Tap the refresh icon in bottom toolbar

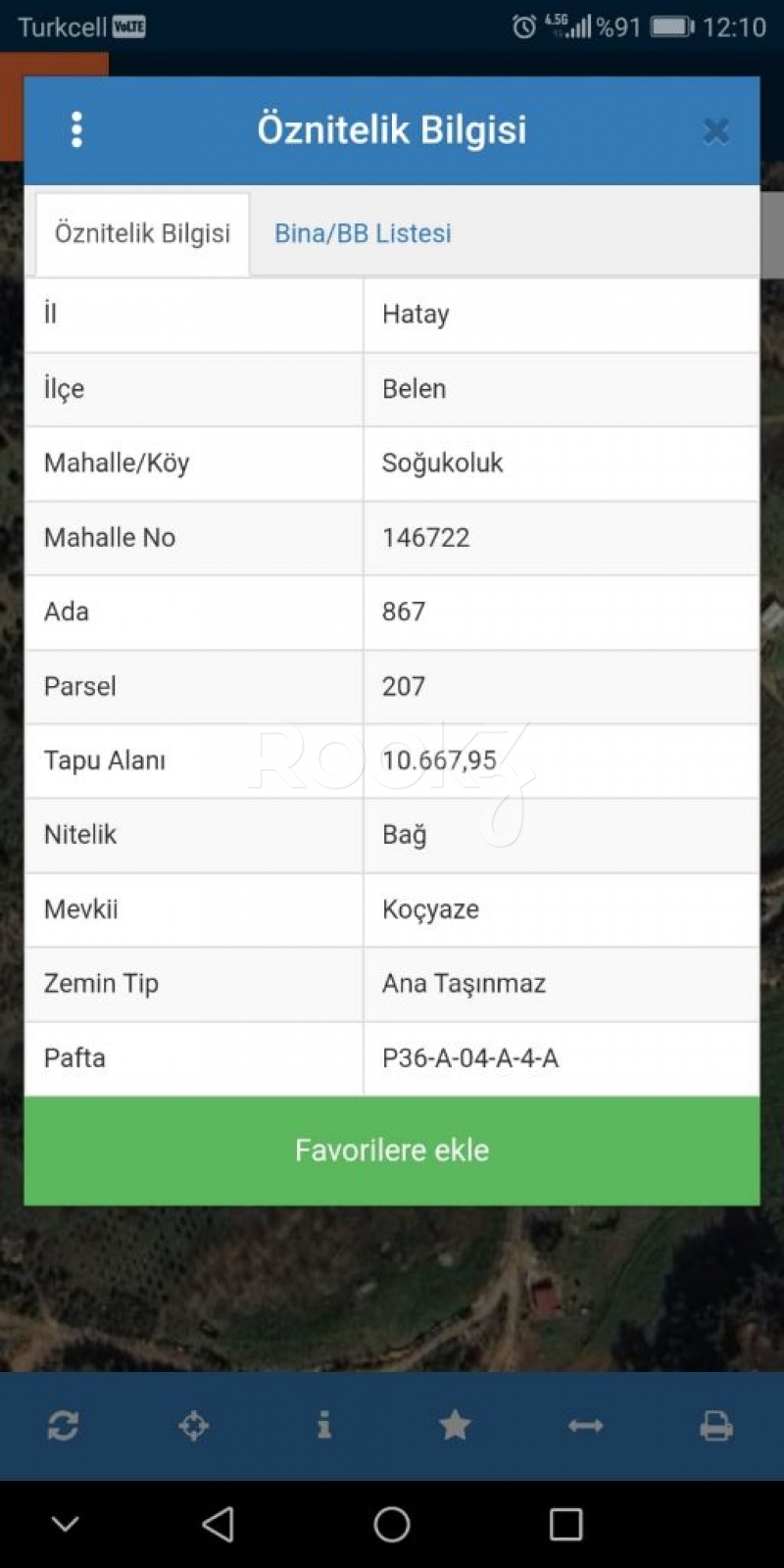(x=63, y=1425)
